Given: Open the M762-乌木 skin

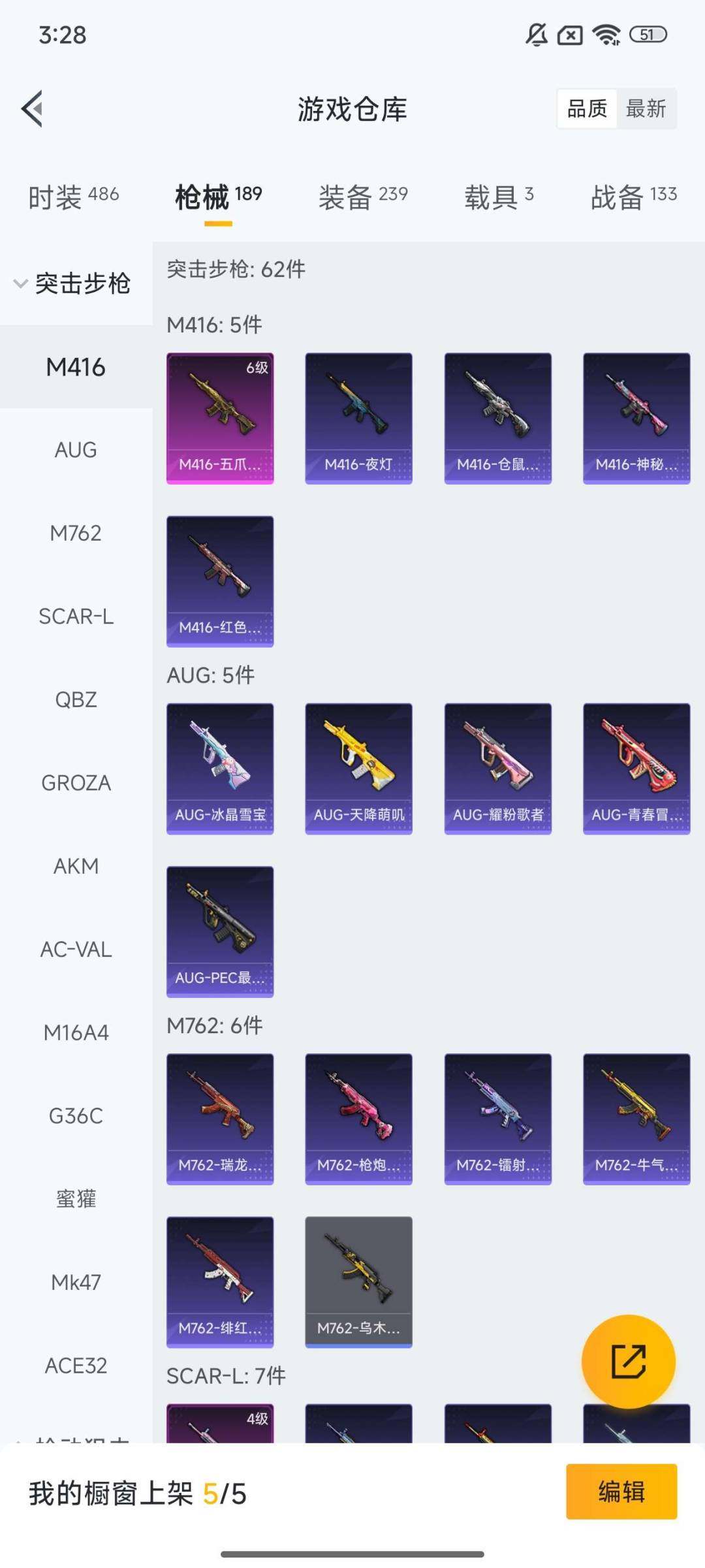Looking at the screenshot, I should (x=358, y=1281).
